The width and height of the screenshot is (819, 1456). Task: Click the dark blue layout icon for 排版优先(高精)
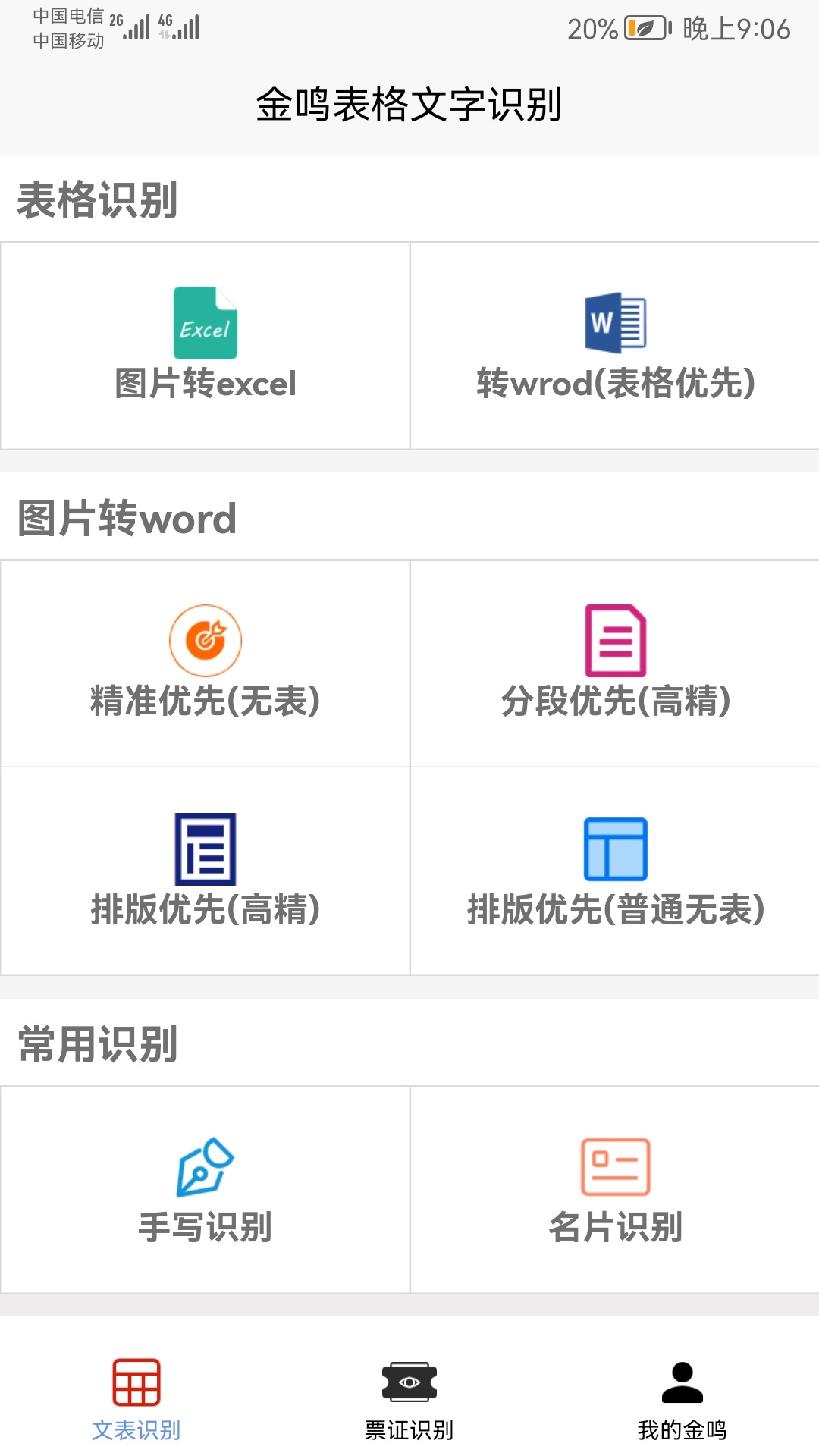[204, 849]
